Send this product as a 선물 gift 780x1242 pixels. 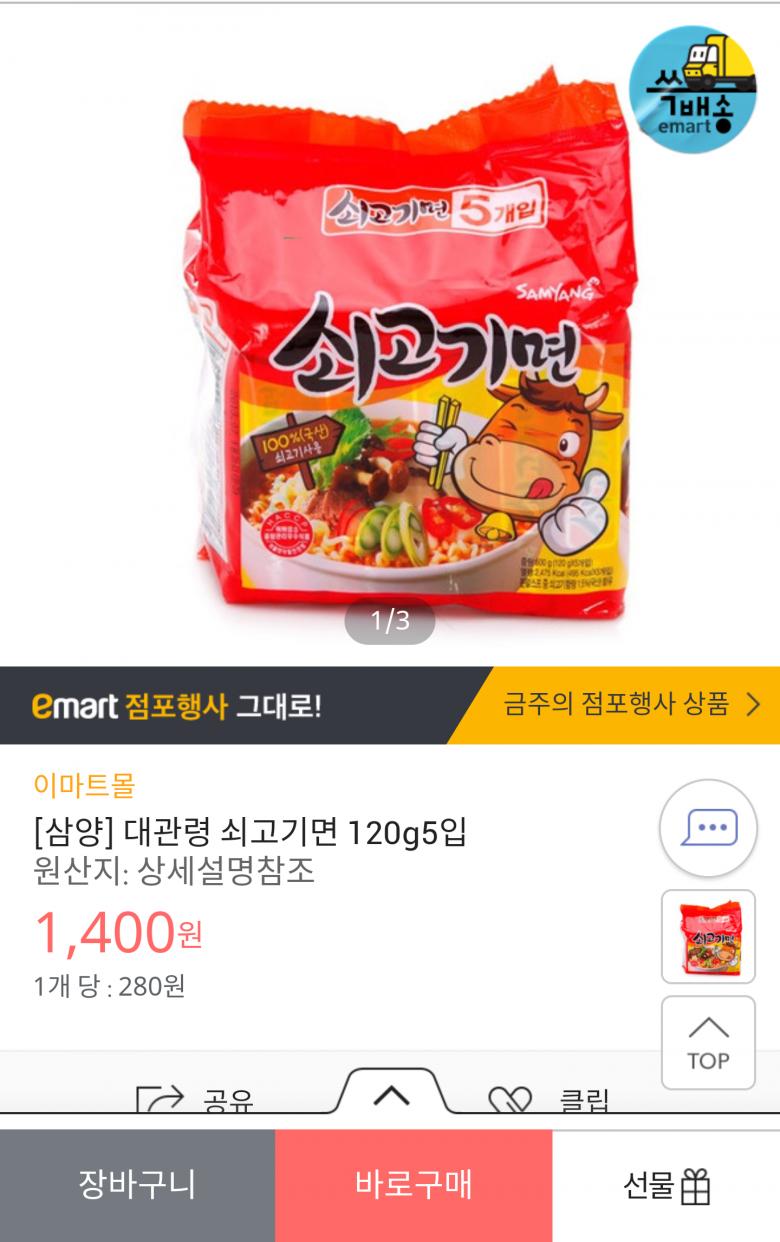click(666, 1185)
